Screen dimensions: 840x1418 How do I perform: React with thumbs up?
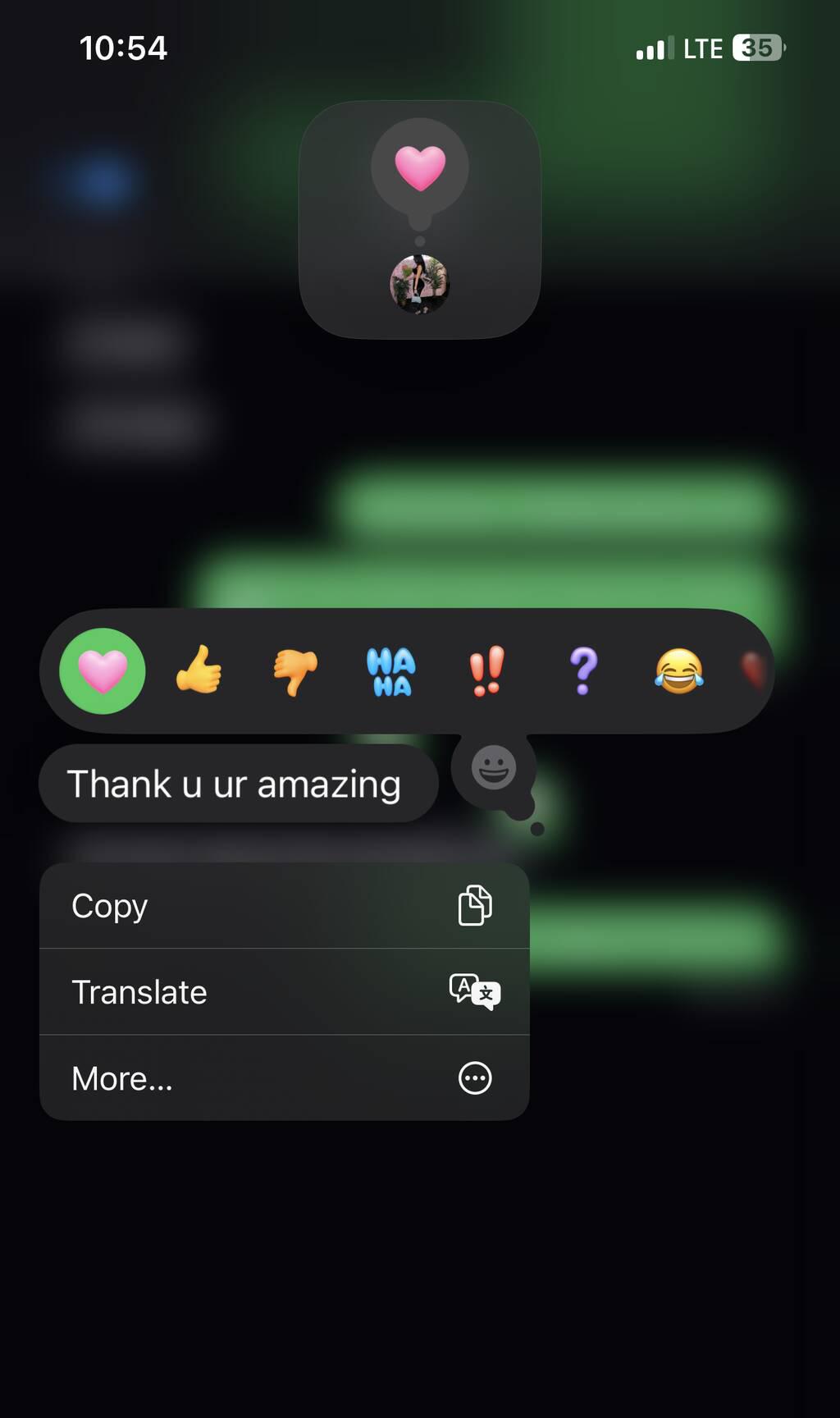click(199, 671)
